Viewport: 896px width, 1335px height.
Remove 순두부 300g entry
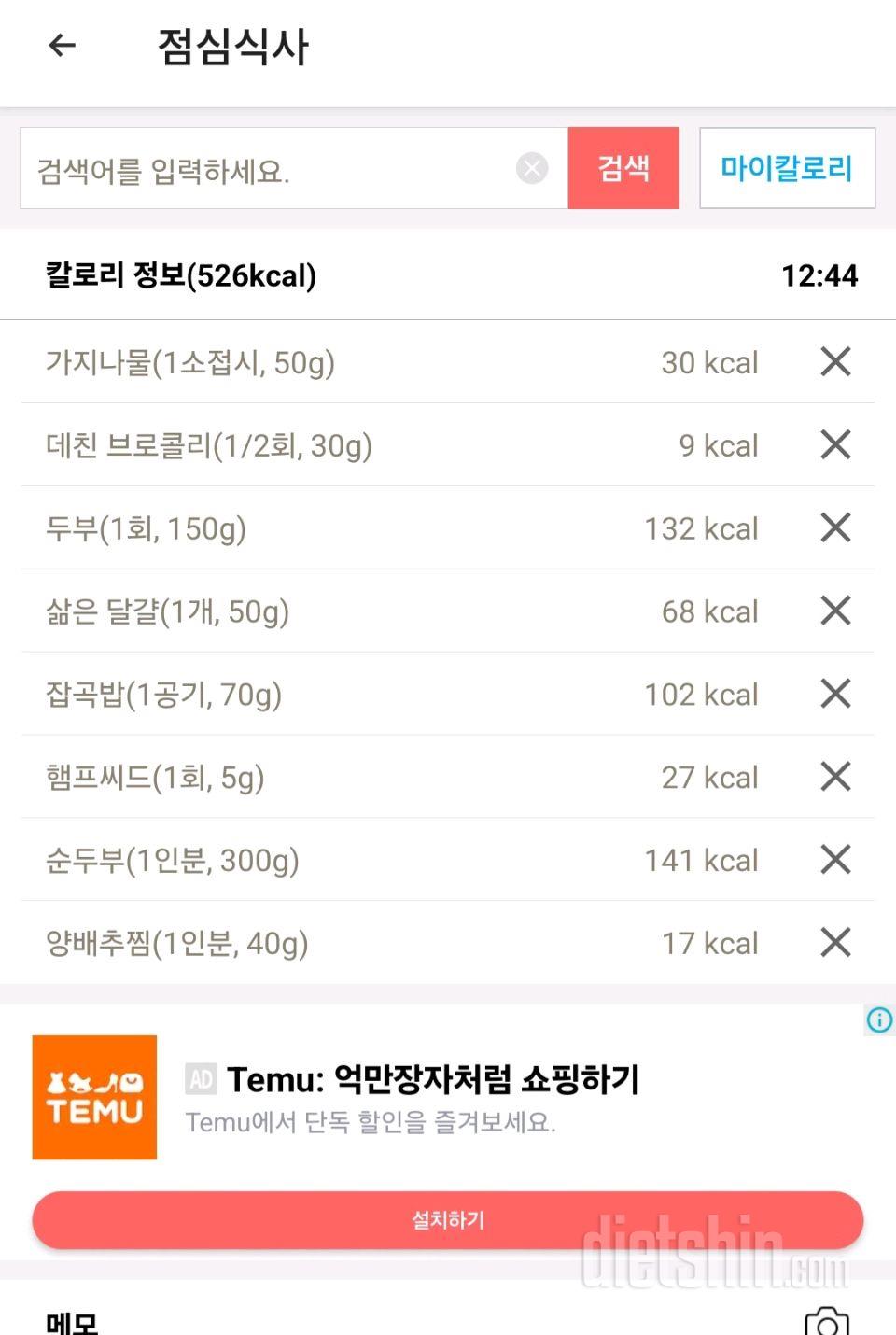tap(835, 860)
